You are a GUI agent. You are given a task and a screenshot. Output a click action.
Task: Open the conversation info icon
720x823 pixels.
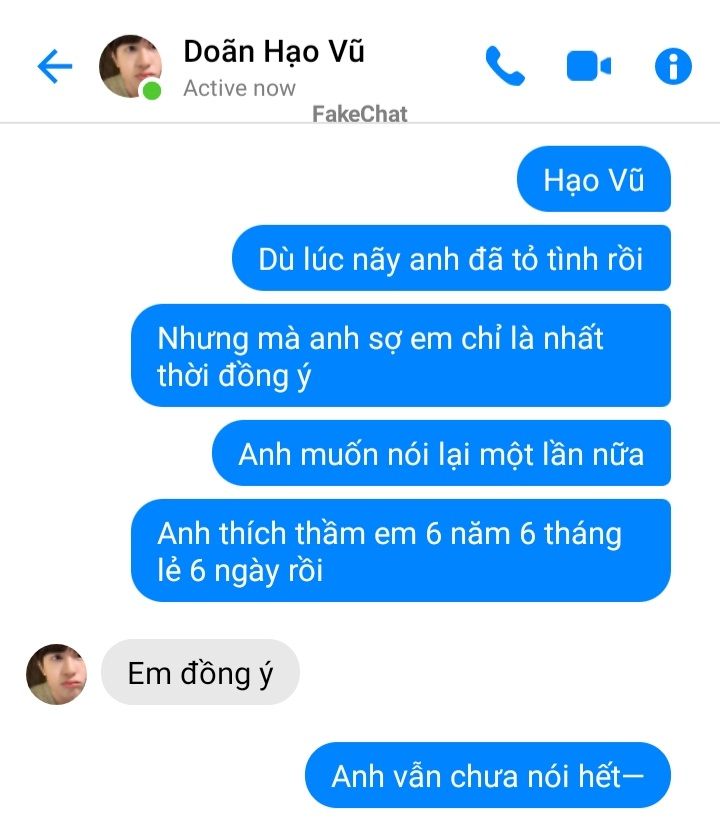click(673, 67)
